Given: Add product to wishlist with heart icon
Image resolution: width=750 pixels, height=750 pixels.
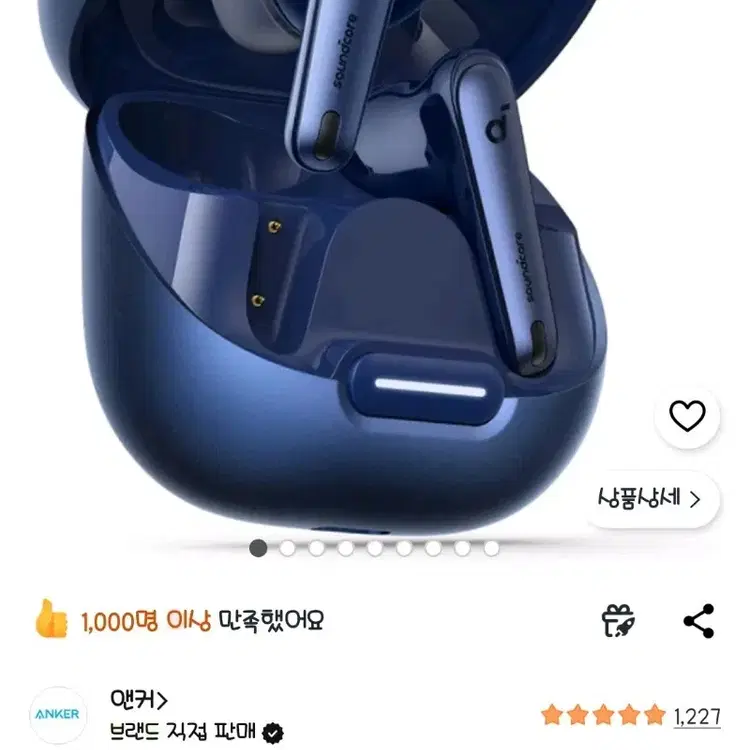Looking at the screenshot, I should 687,416.
